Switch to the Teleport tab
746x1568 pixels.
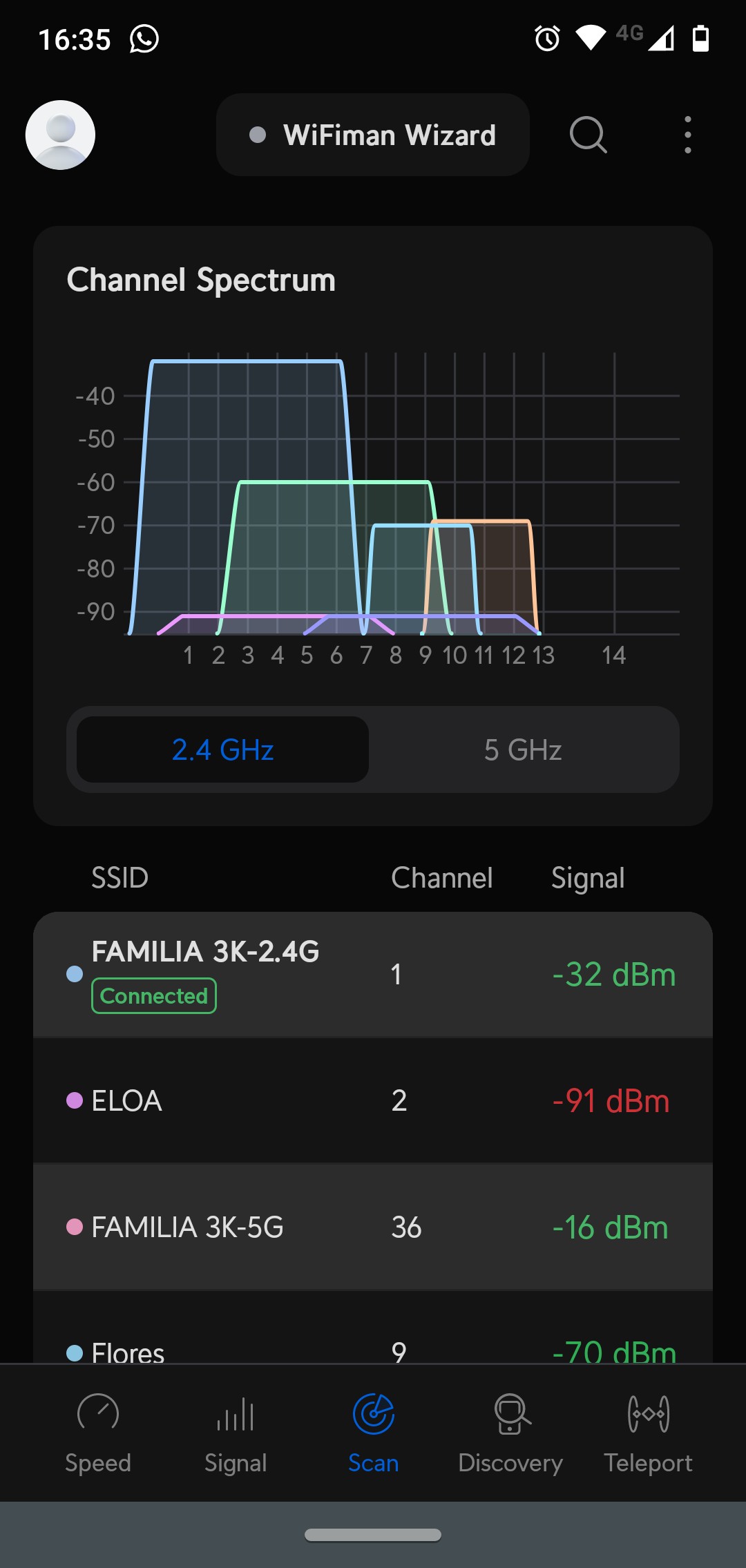(648, 1433)
